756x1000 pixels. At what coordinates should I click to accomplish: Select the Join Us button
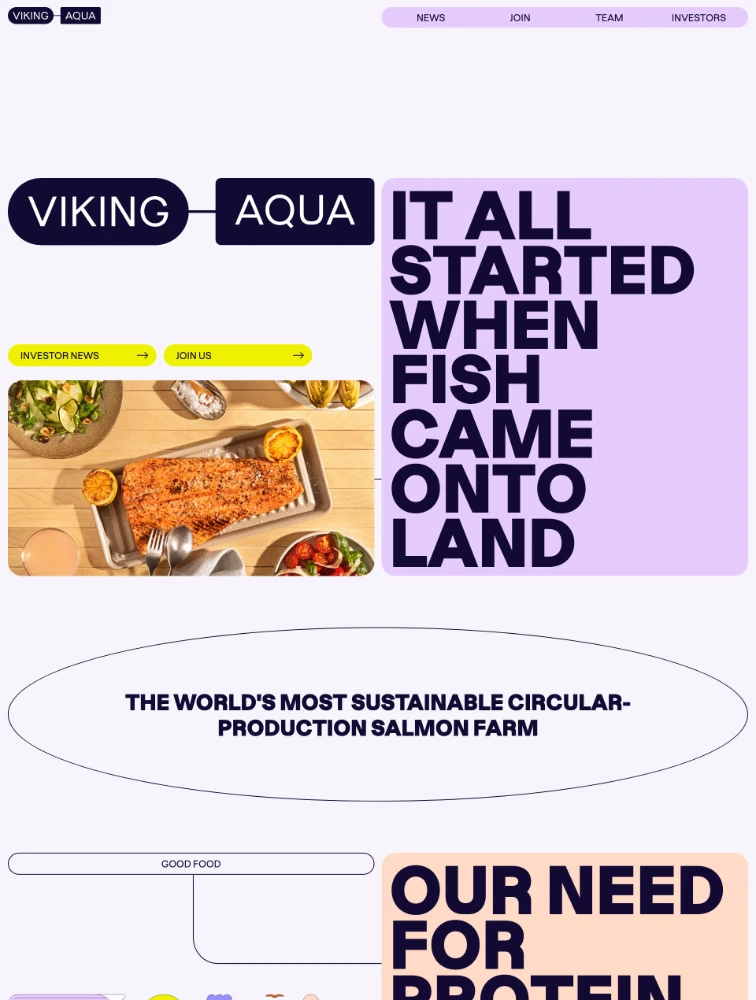tap(238, 355)
